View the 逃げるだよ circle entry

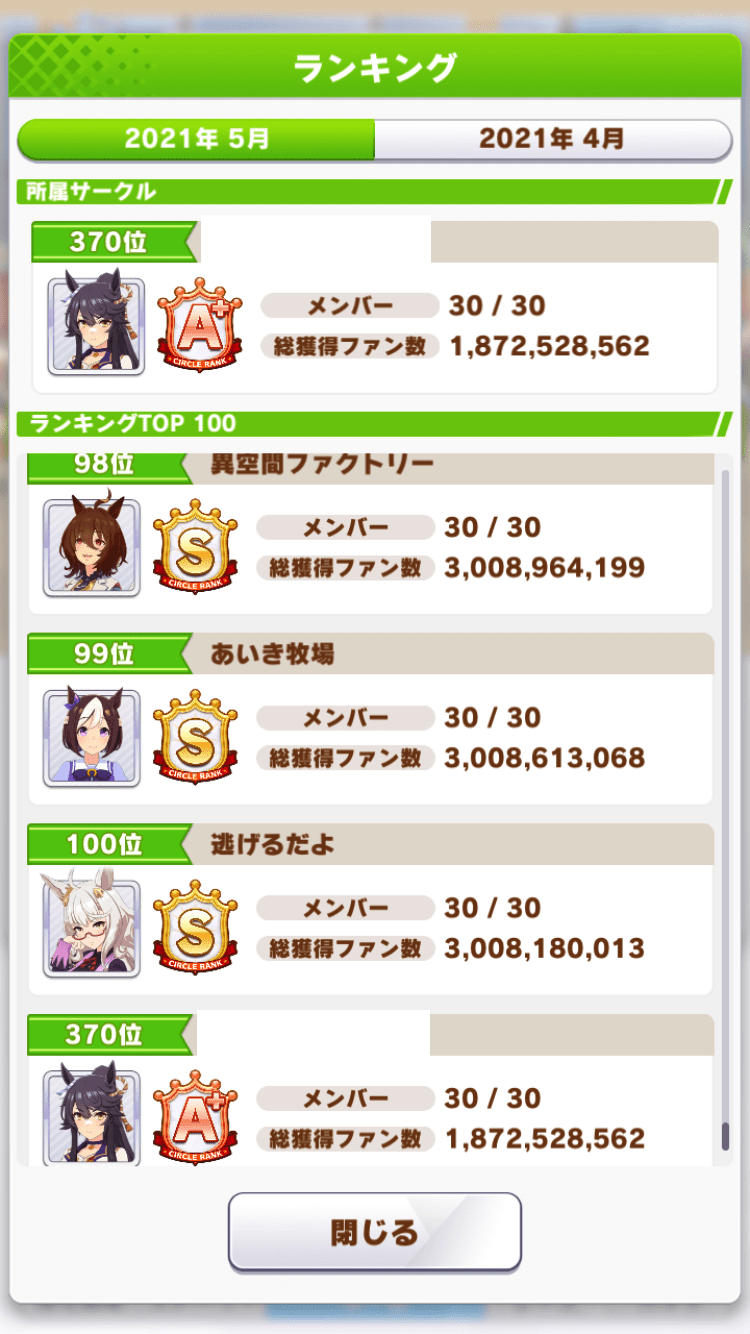click(x=370, y=910)
